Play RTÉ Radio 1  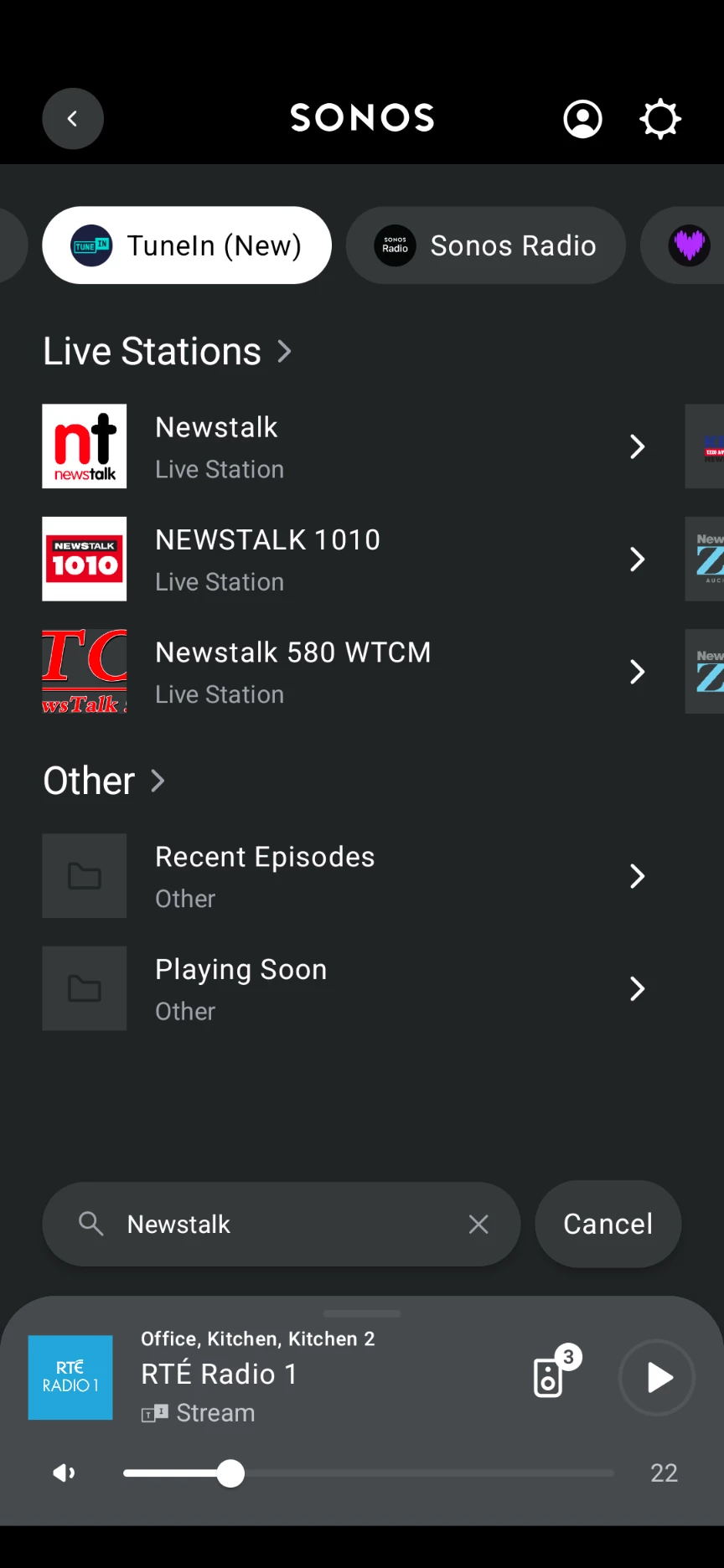(x=657, y=1377)
